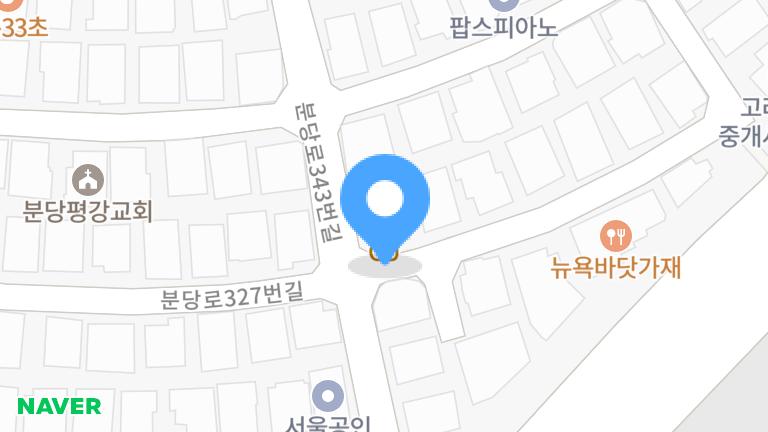Open the 뉴욕바닷가재 restaurant marker
Viewport: 768px width, 432px height.
click(x=615, y=237)
